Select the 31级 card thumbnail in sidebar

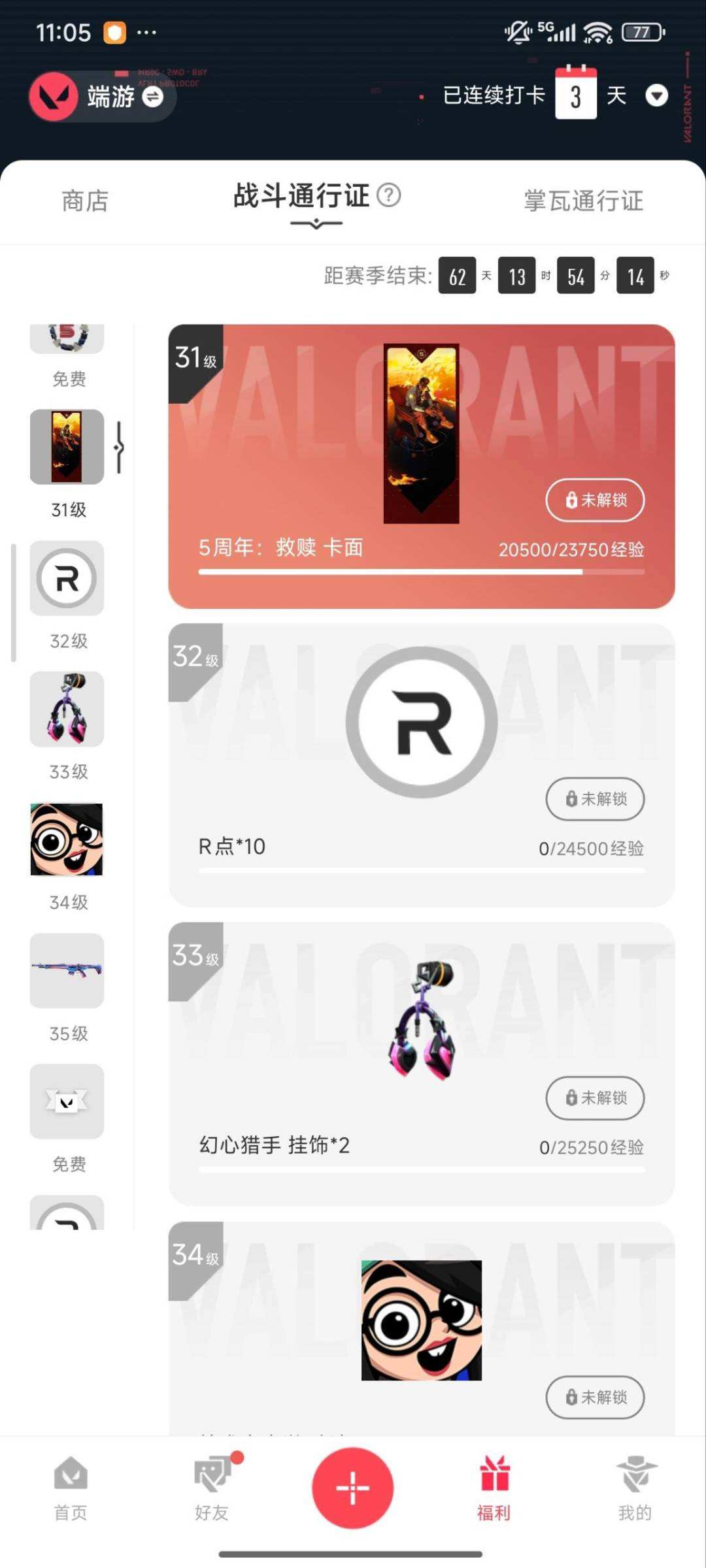click(x=67, y=448)
